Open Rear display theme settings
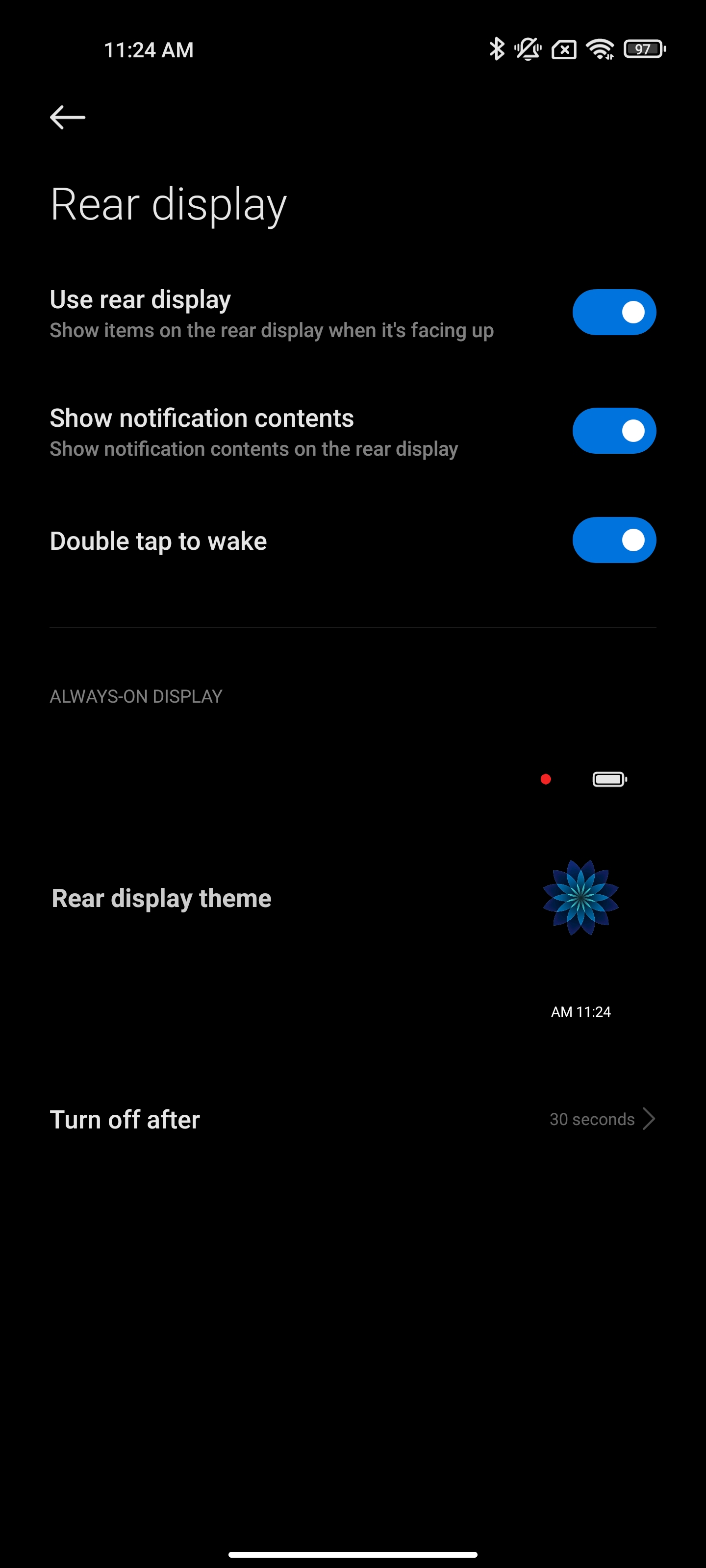Image resolution: width=706 pixels, height=1568 pixels. click(161, 899)
